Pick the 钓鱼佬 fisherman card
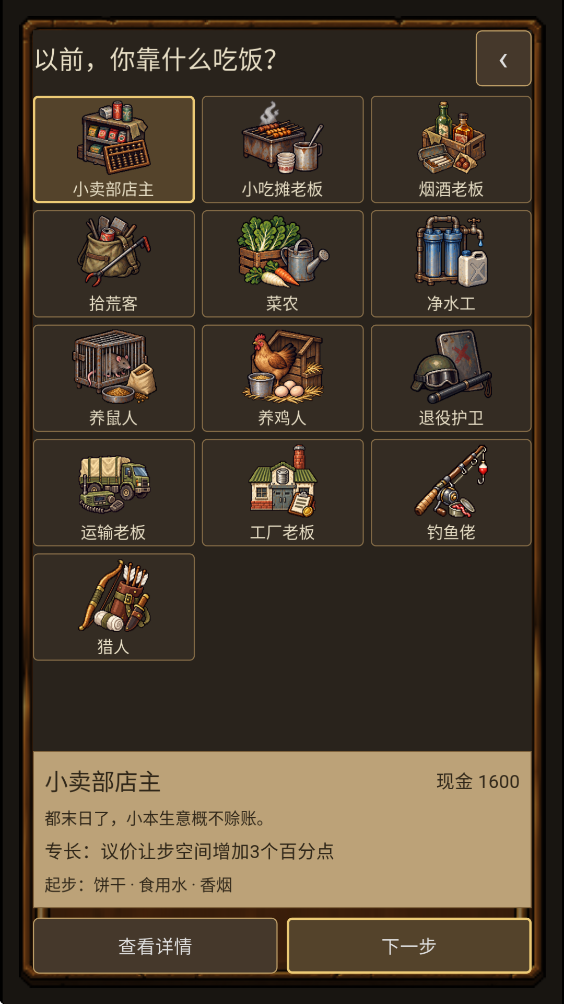Viewport: 564px width, 1004px height. coord(451,492)
